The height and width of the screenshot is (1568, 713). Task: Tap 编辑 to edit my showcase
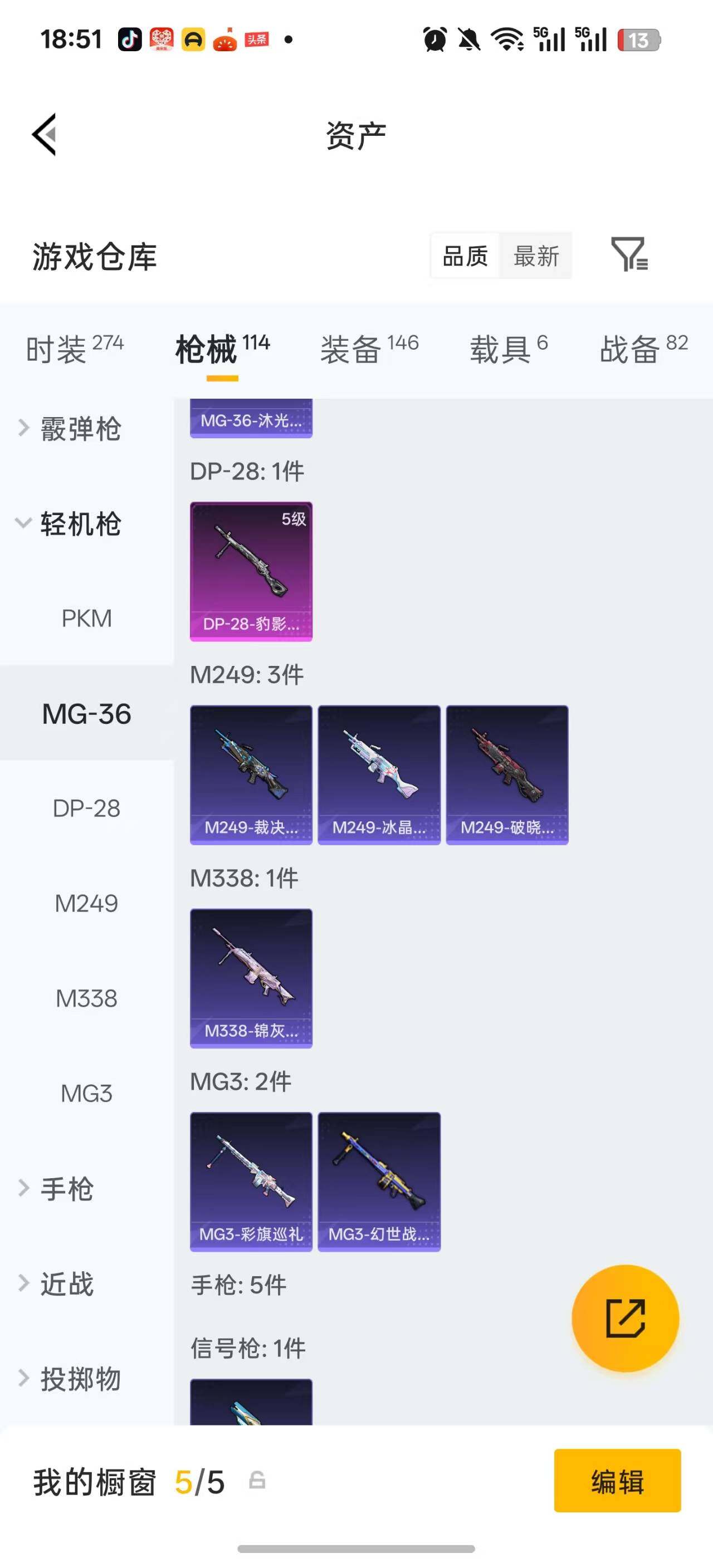point(617,1481)
